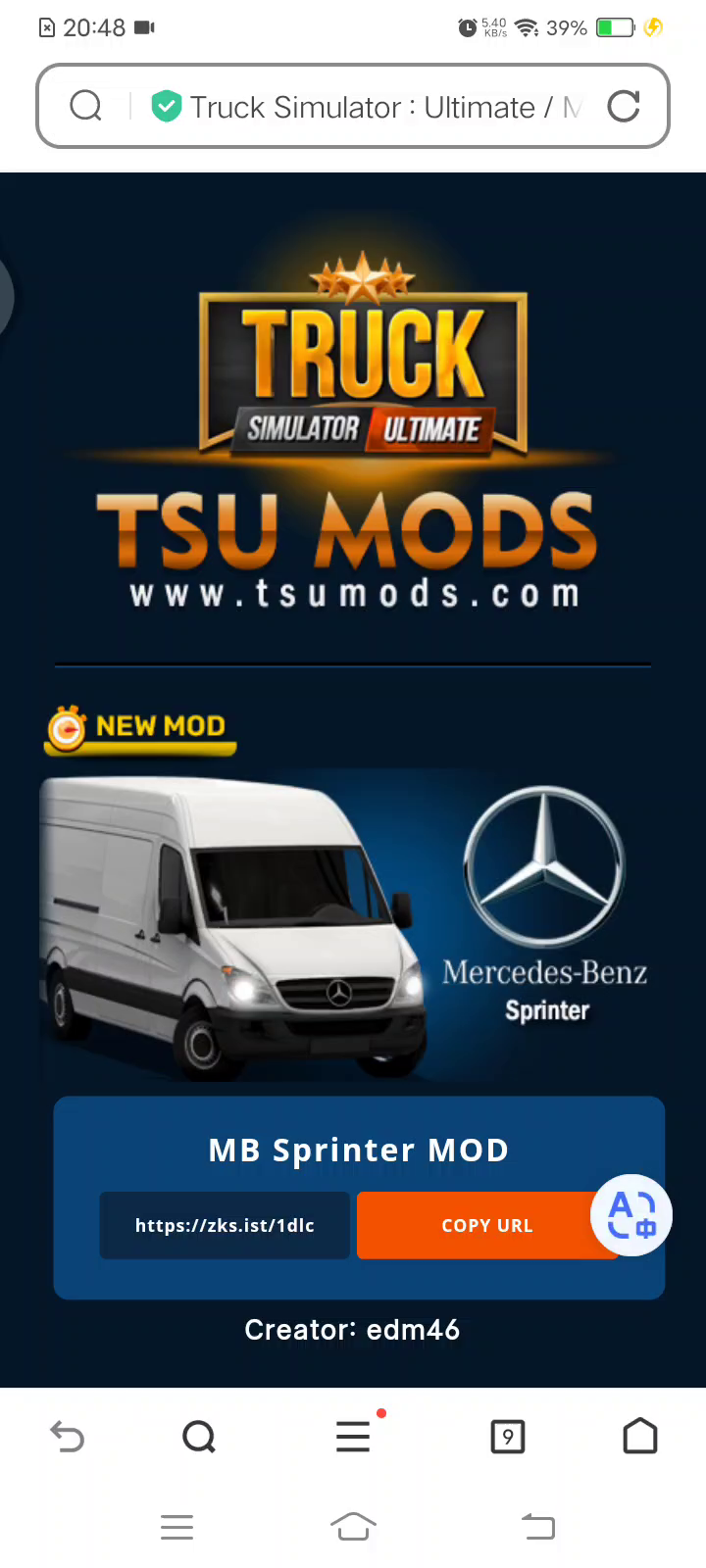The height and width of the screenshot is (1568, 706).
Task: Go to the system home screen
Action: point(353,1526)
